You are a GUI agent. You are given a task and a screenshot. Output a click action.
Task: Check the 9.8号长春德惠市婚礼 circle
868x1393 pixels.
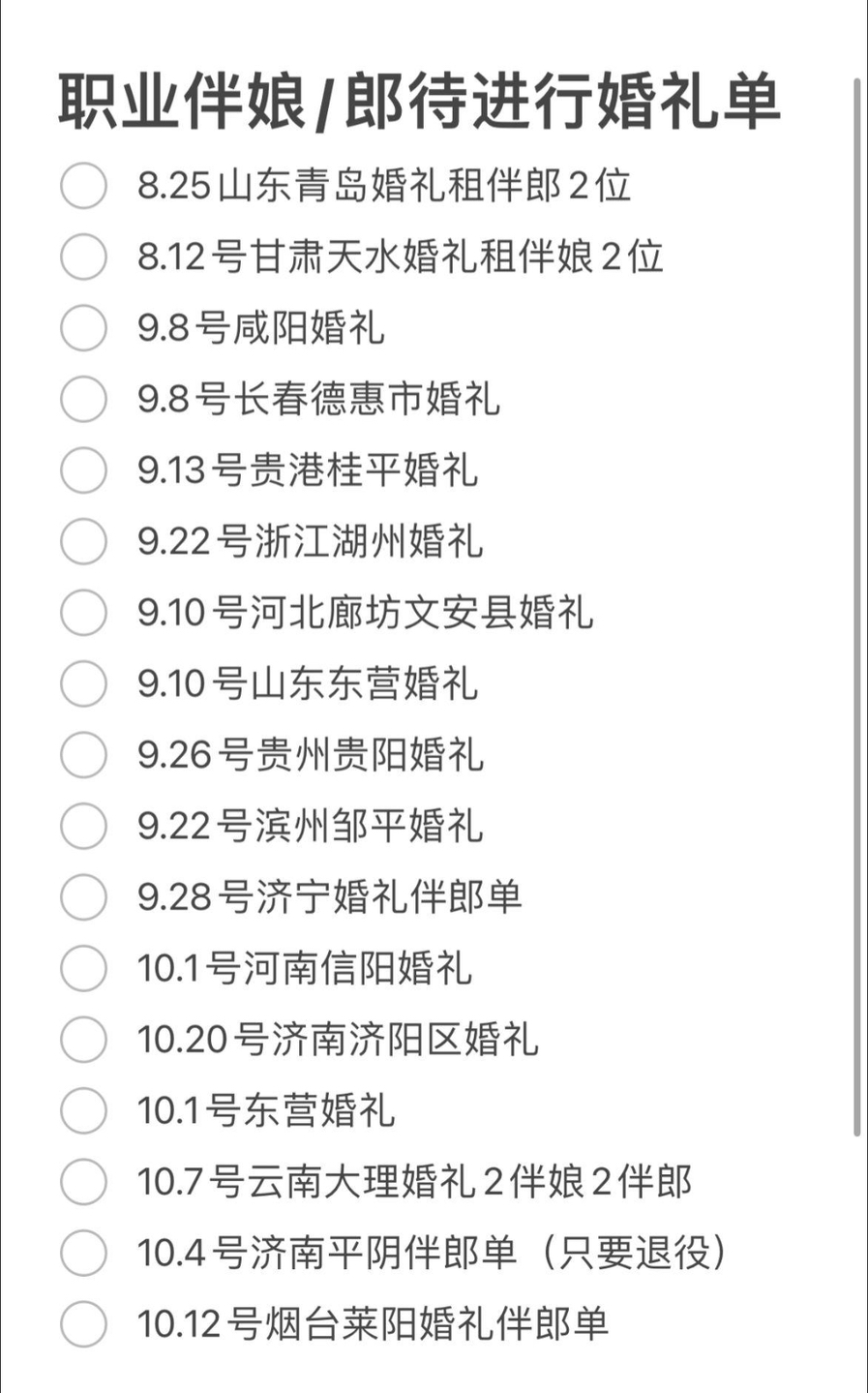83,399
